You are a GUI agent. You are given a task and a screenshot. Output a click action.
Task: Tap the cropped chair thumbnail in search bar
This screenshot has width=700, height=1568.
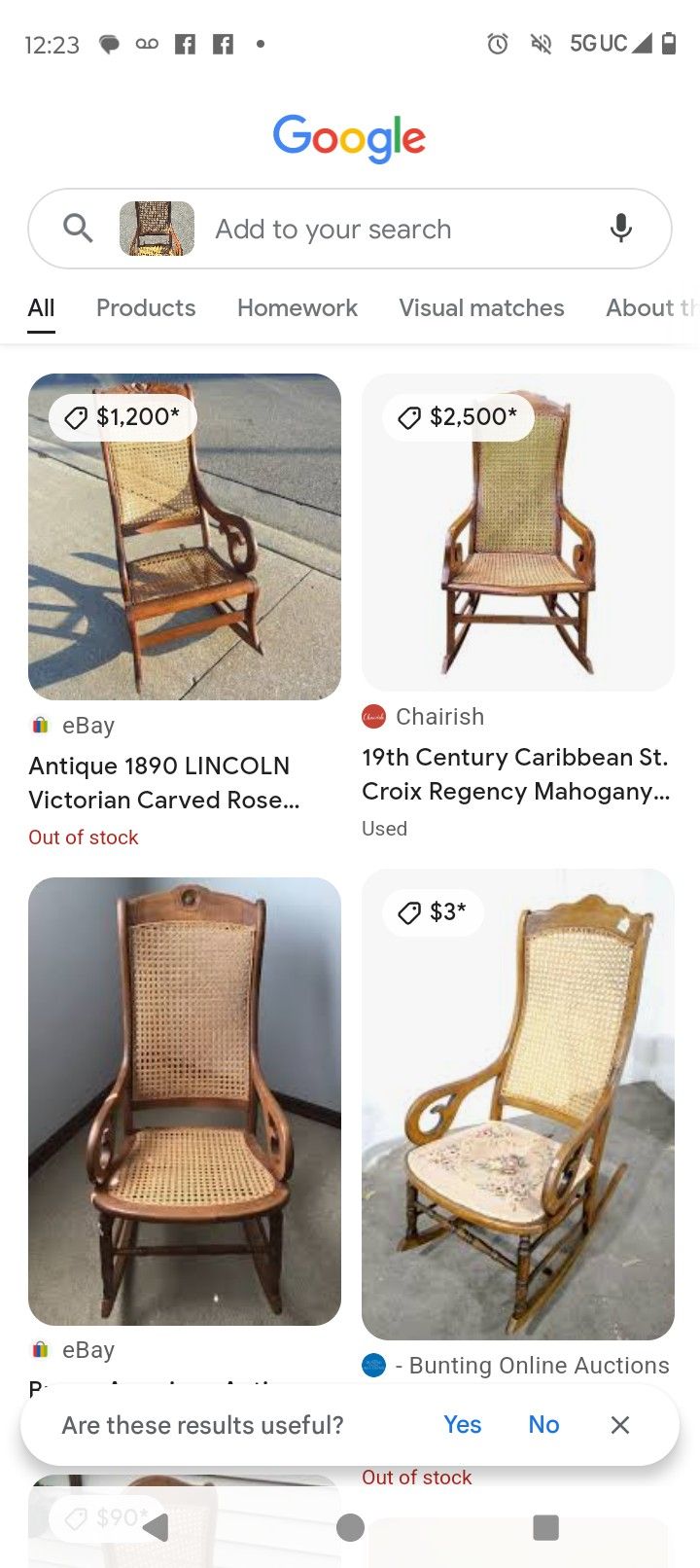click(x=157, y=228)
